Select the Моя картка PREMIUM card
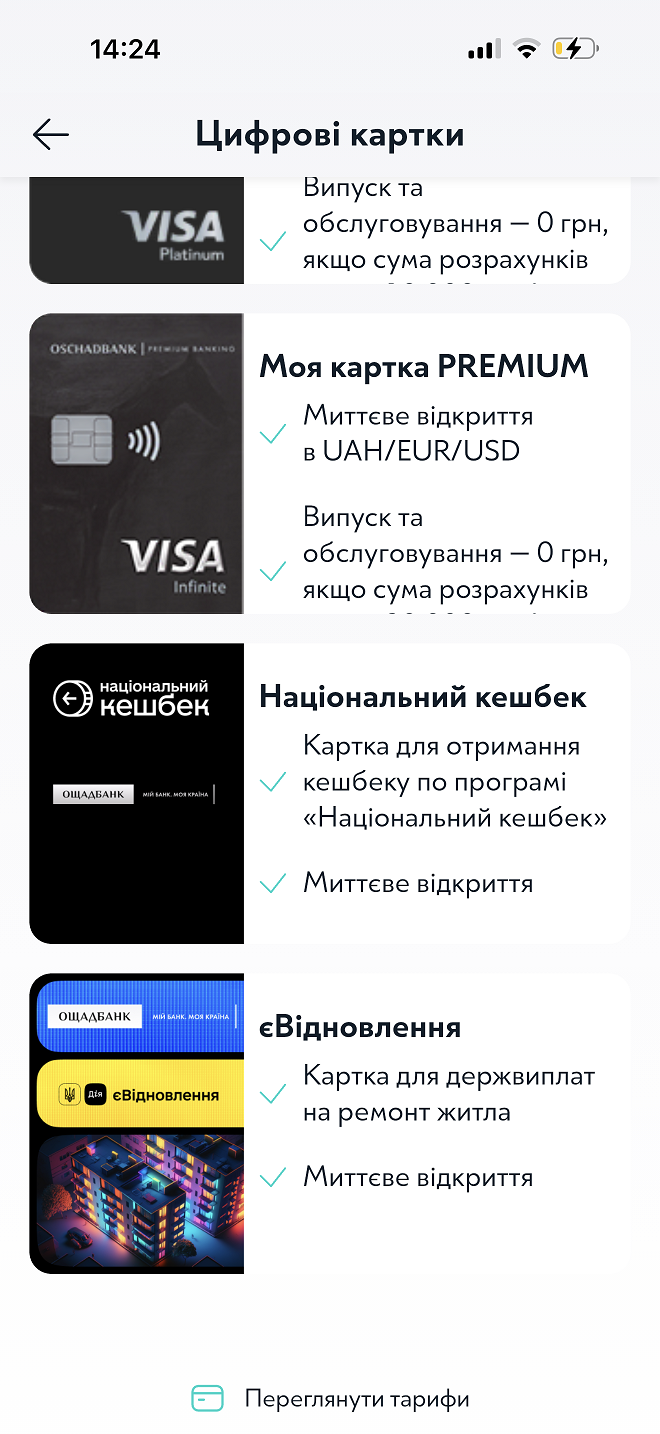The width and height of the screenshot is (660, 1434). click(x=330, y=463)
